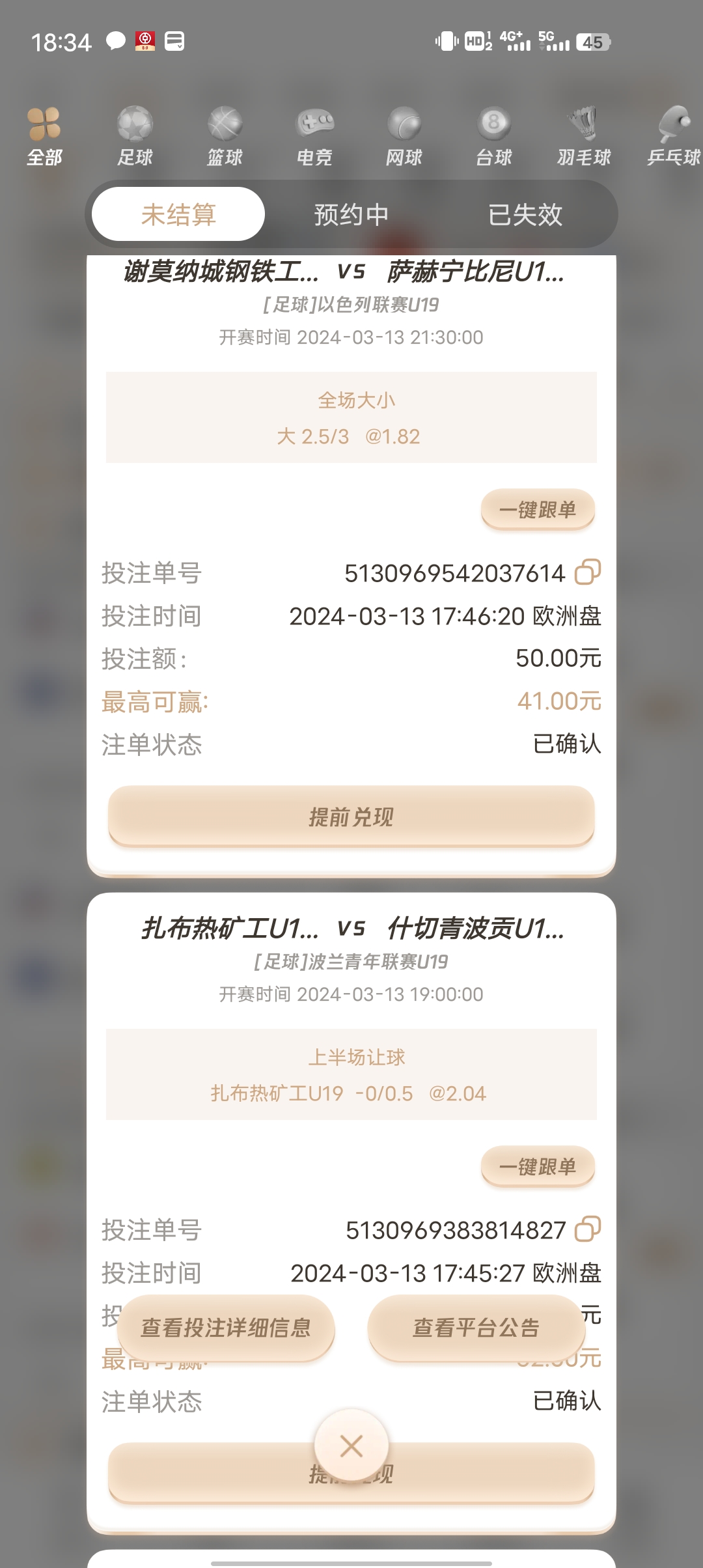The width and height of the screenshot is (703, 1568).
Task: Copy bet number 5130969542037614
Action: coord(587,572)
